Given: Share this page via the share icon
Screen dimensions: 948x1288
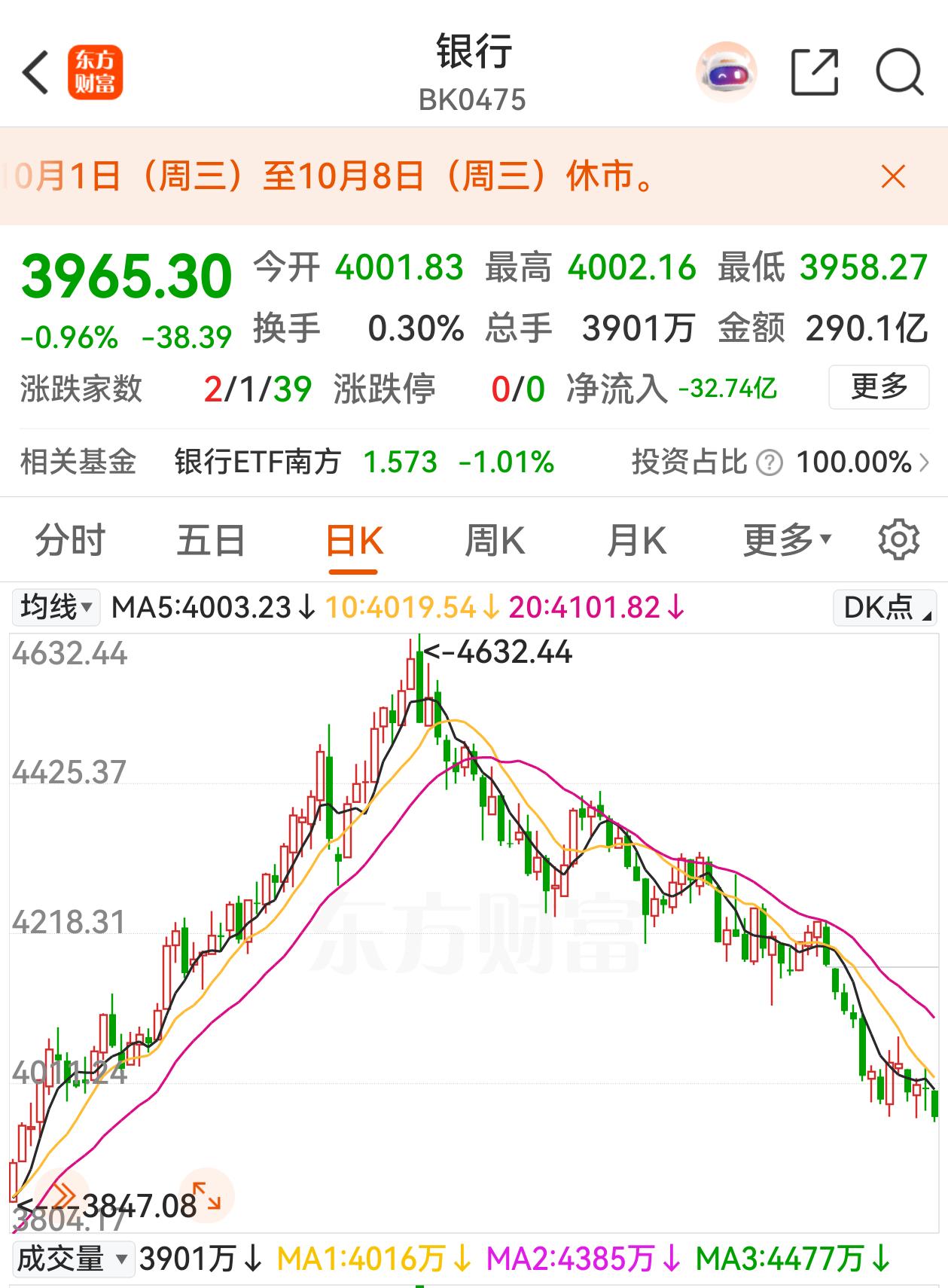Looking at the screenshot, I should 815,73.
